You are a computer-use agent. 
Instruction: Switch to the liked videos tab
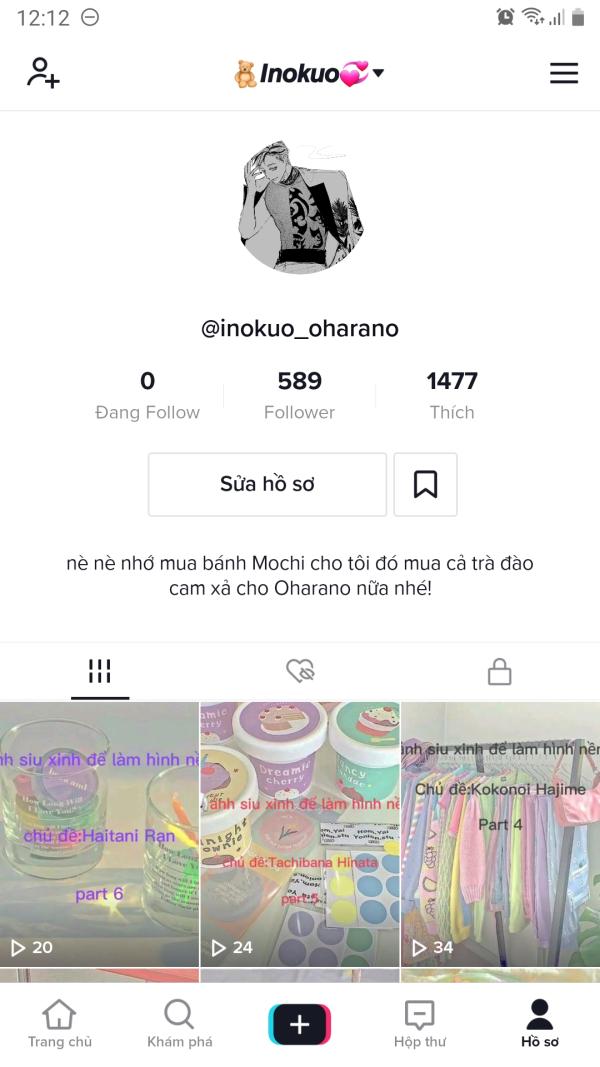point(300,672)
